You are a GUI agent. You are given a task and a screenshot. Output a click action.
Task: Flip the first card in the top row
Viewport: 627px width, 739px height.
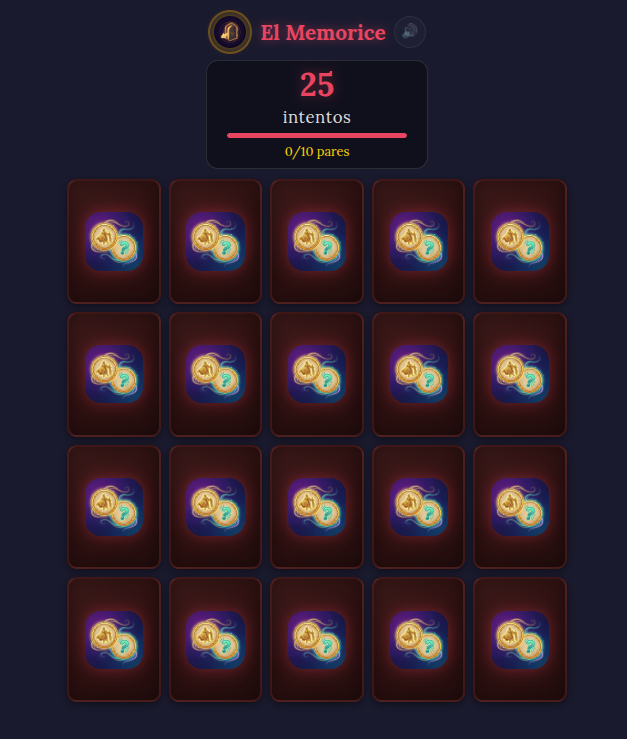(x=114, y=241)
